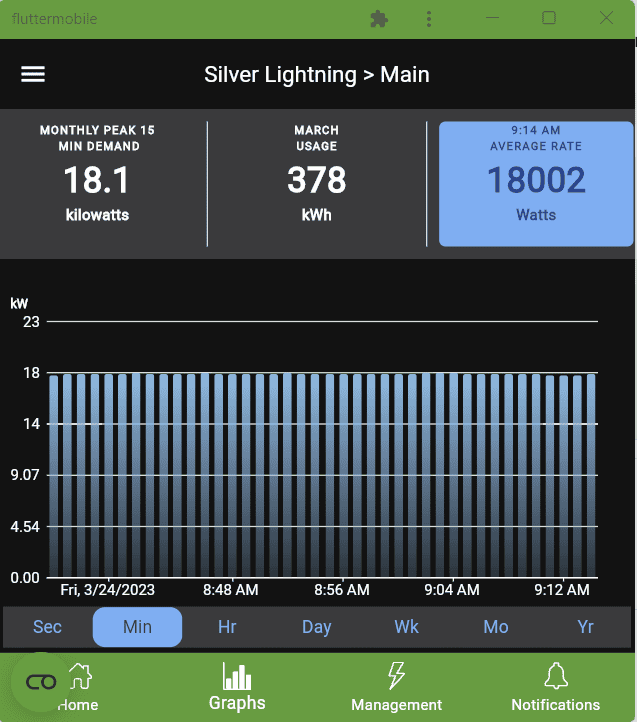Open the hamburger drawer menu
637x722 pixels.
pos(33,75)
